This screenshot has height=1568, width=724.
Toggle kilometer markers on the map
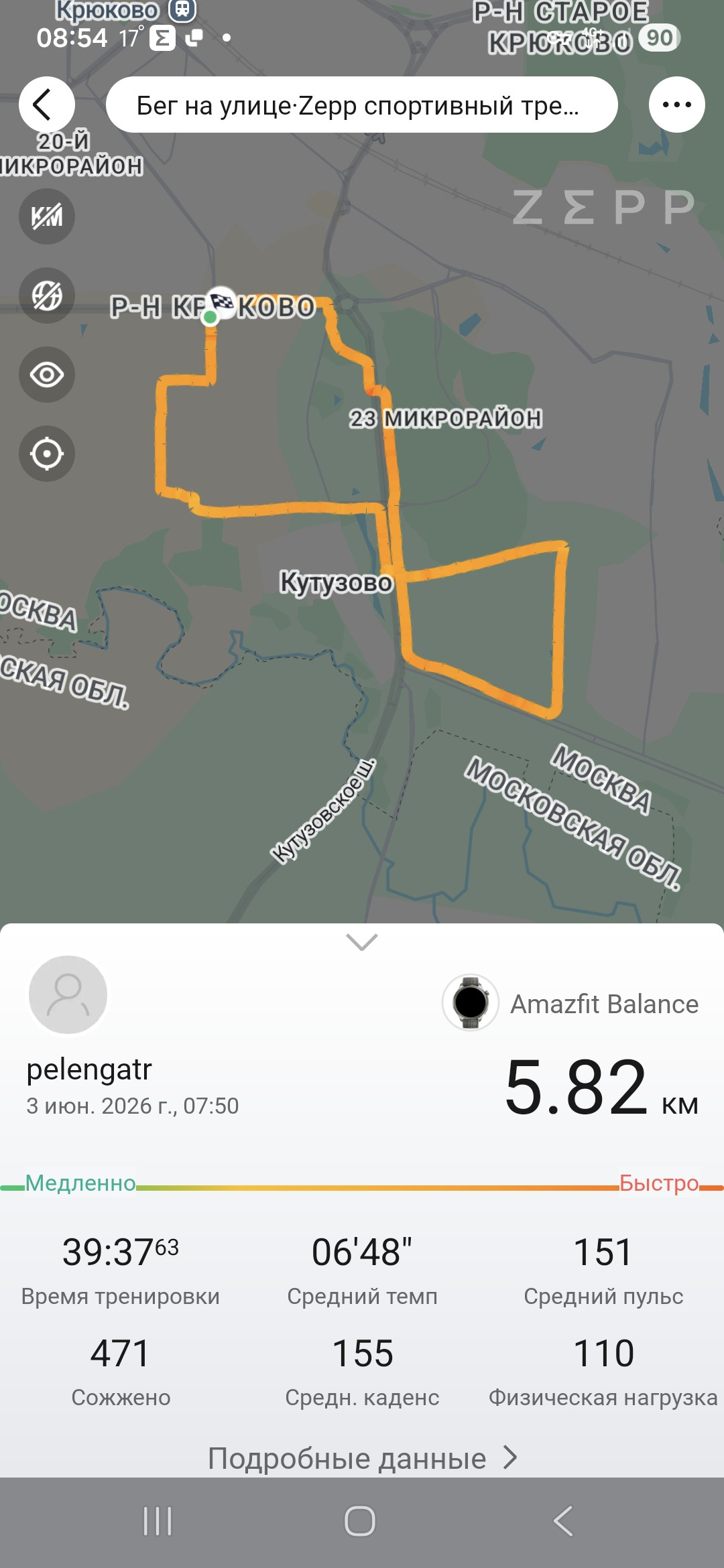[46, 216]
